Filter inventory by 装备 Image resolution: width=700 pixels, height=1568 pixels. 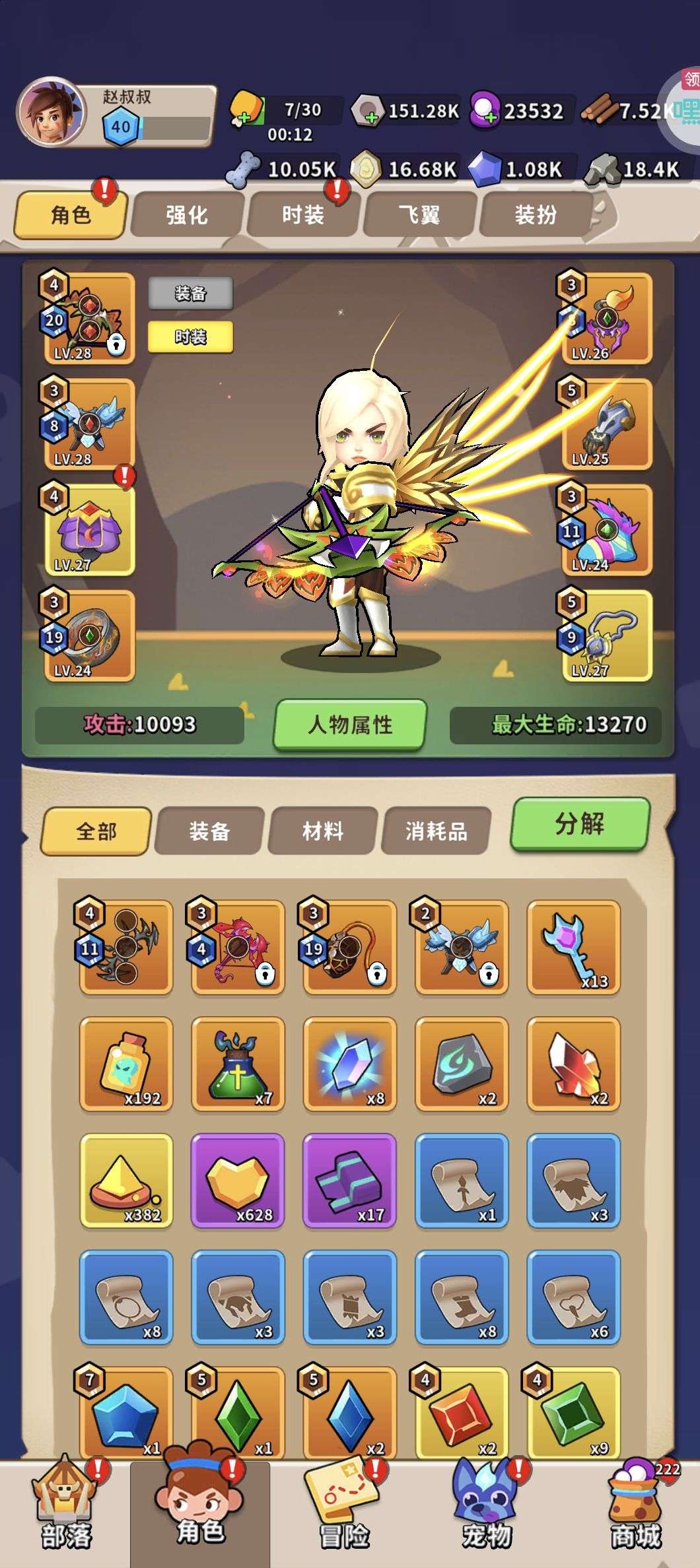209,831
